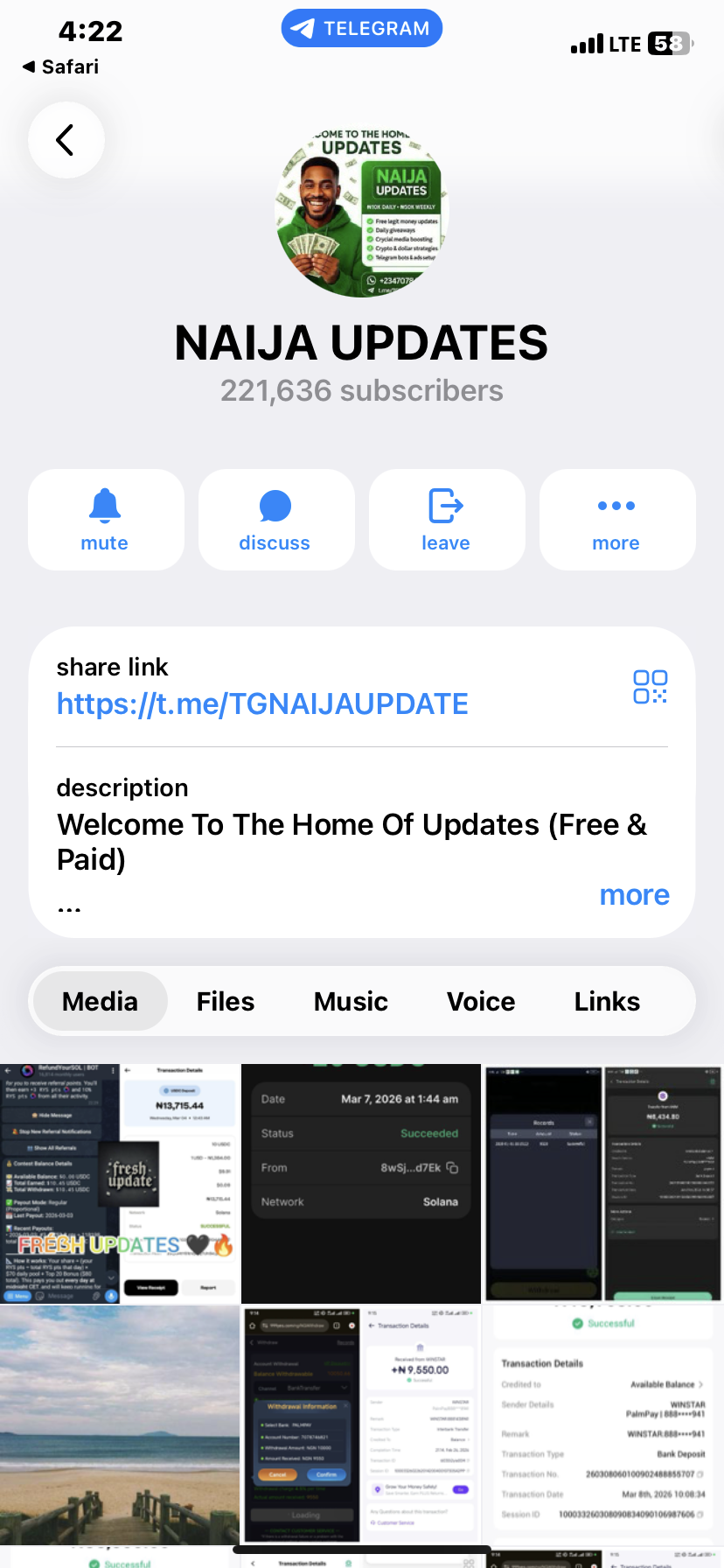Open the Fresh Updates media thumbnail
The width and height of the screenshot is (724, 1568).
tap(119, 1183)
